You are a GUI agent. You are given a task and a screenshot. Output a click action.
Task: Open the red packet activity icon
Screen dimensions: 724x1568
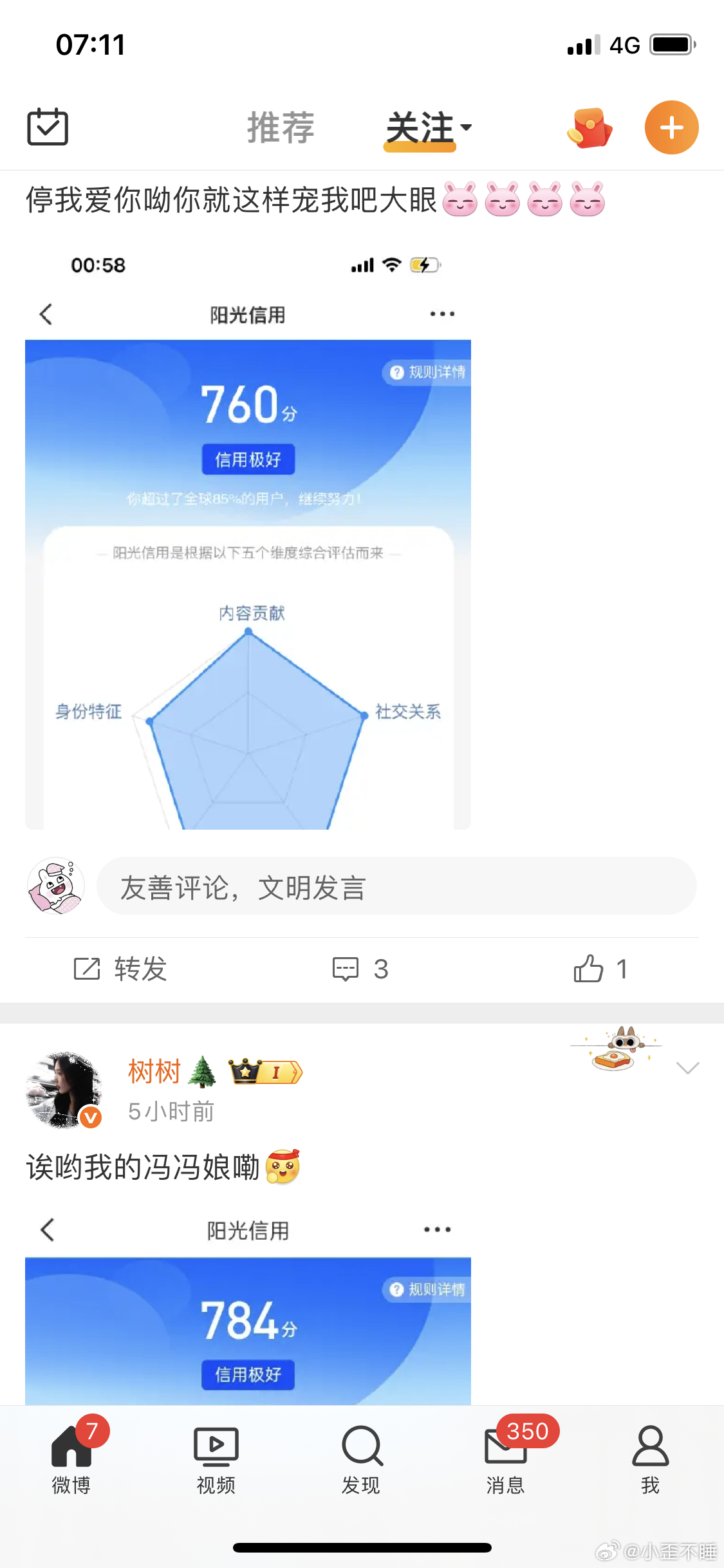pyautogui.click(x=589, y=127)
